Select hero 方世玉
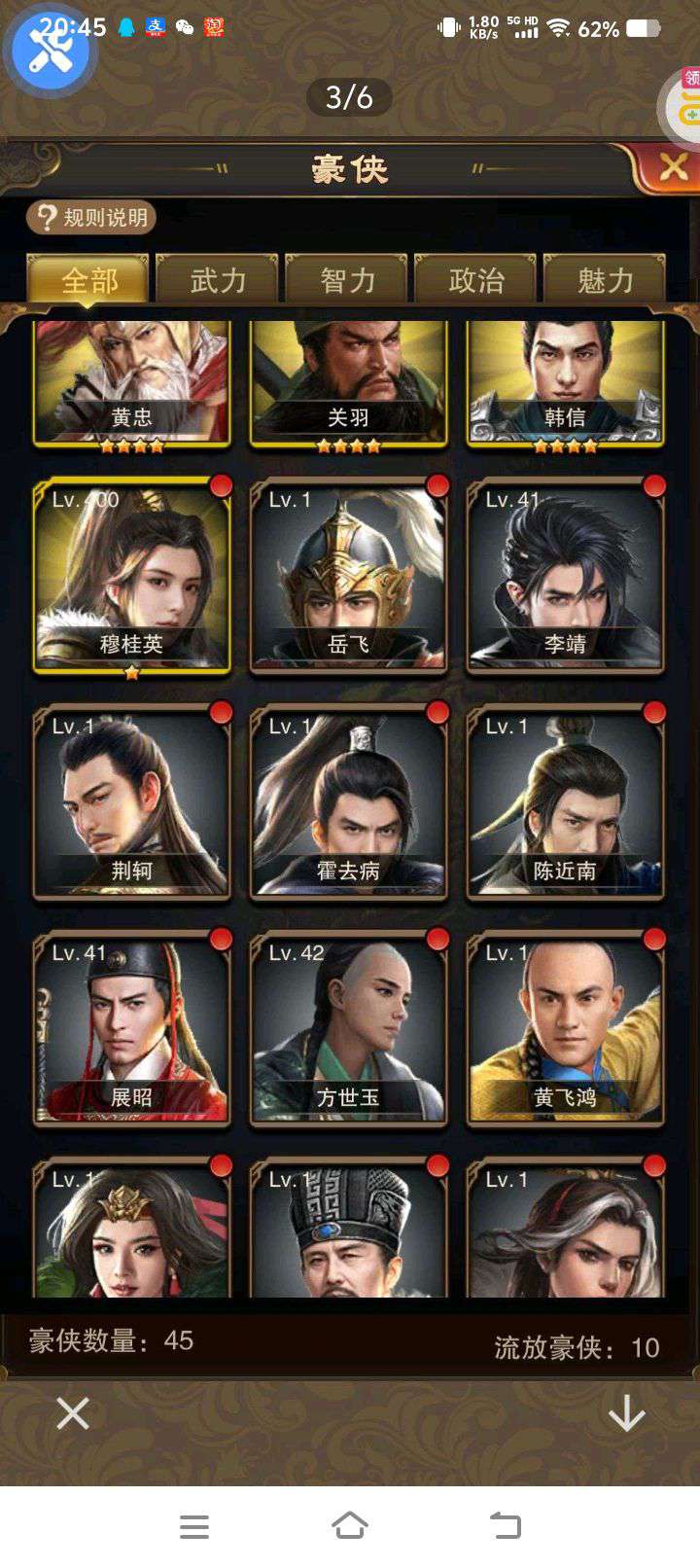700x1568 pixels. [348, 1029]
